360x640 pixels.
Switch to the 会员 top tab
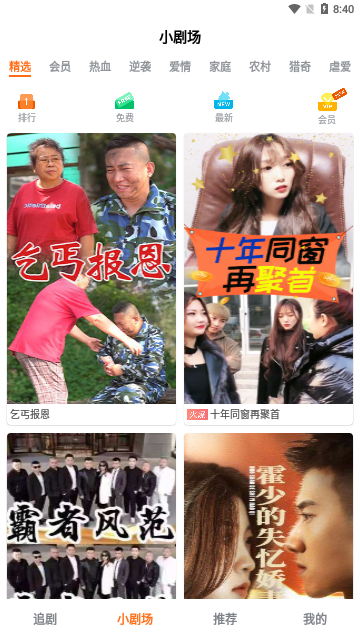(x=60, y=67)
